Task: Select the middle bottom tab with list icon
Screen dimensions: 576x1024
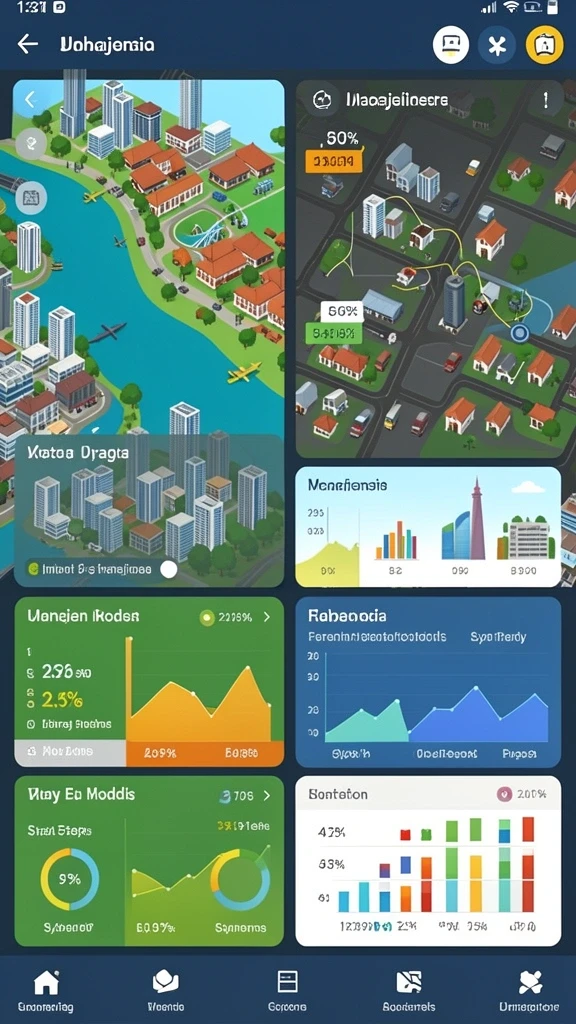Action: pyautogui.click(x=287, y=990)
